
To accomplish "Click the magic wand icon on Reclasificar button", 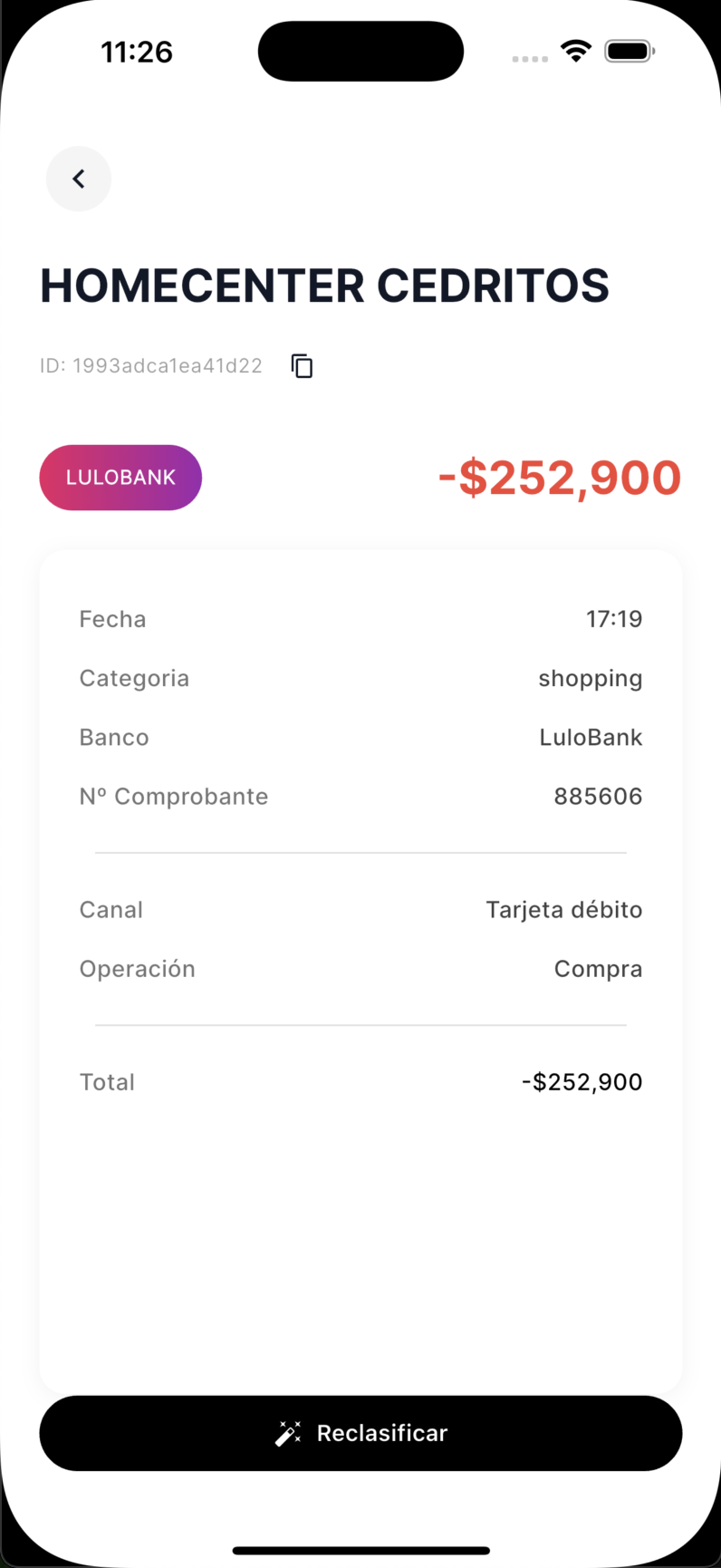I will pos(288,1432).
